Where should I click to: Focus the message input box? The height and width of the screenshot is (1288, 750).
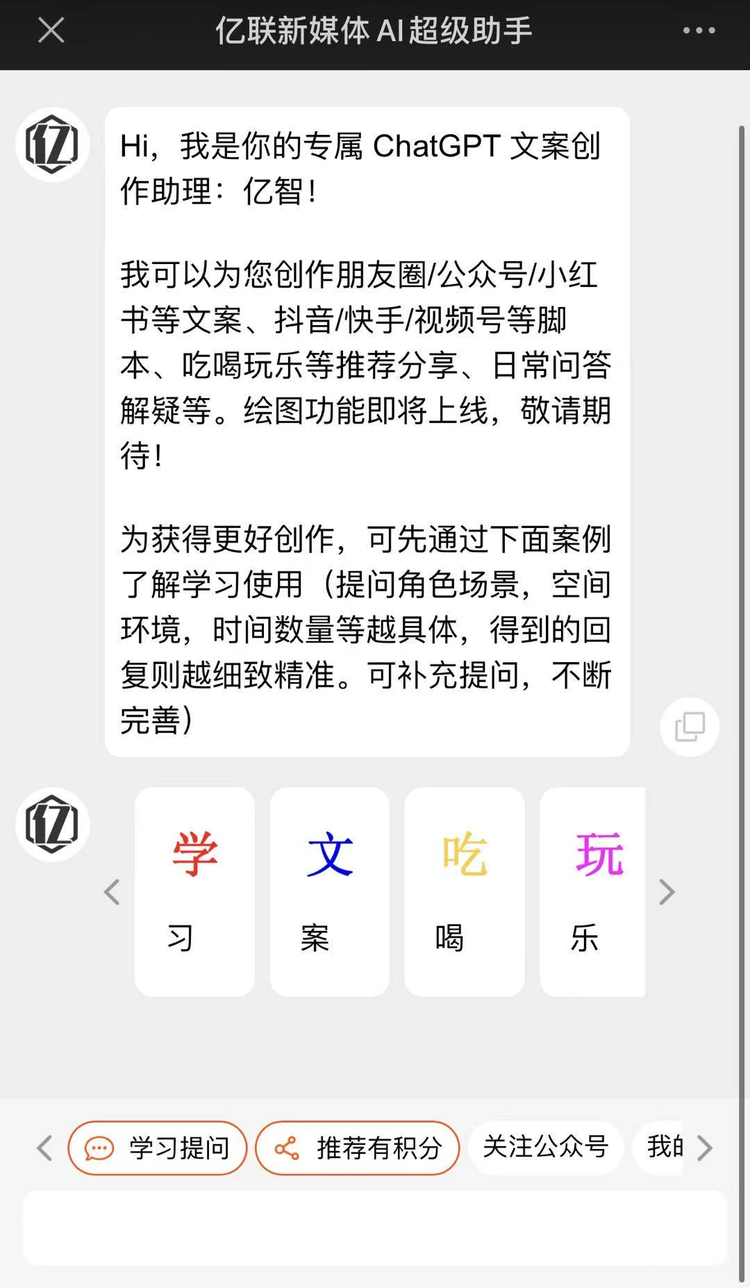coord(375,1228)
